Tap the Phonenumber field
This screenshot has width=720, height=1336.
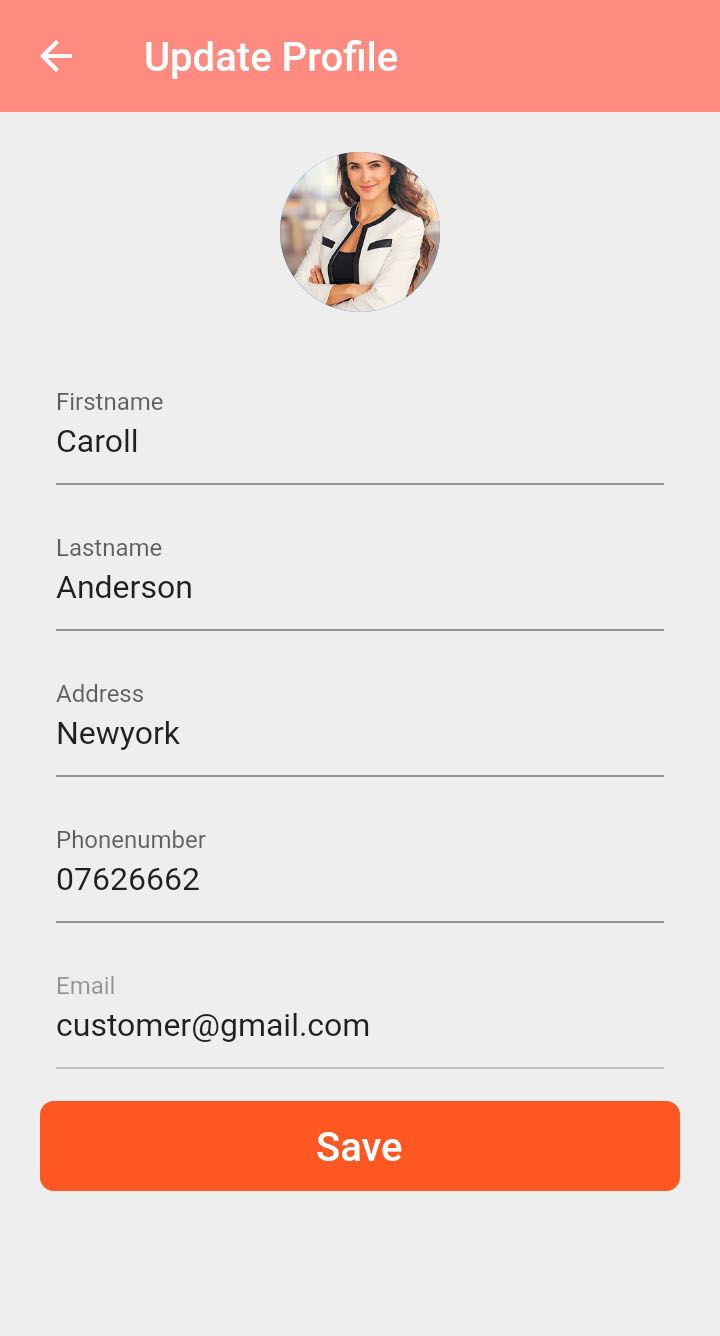(x=360, y=879)
